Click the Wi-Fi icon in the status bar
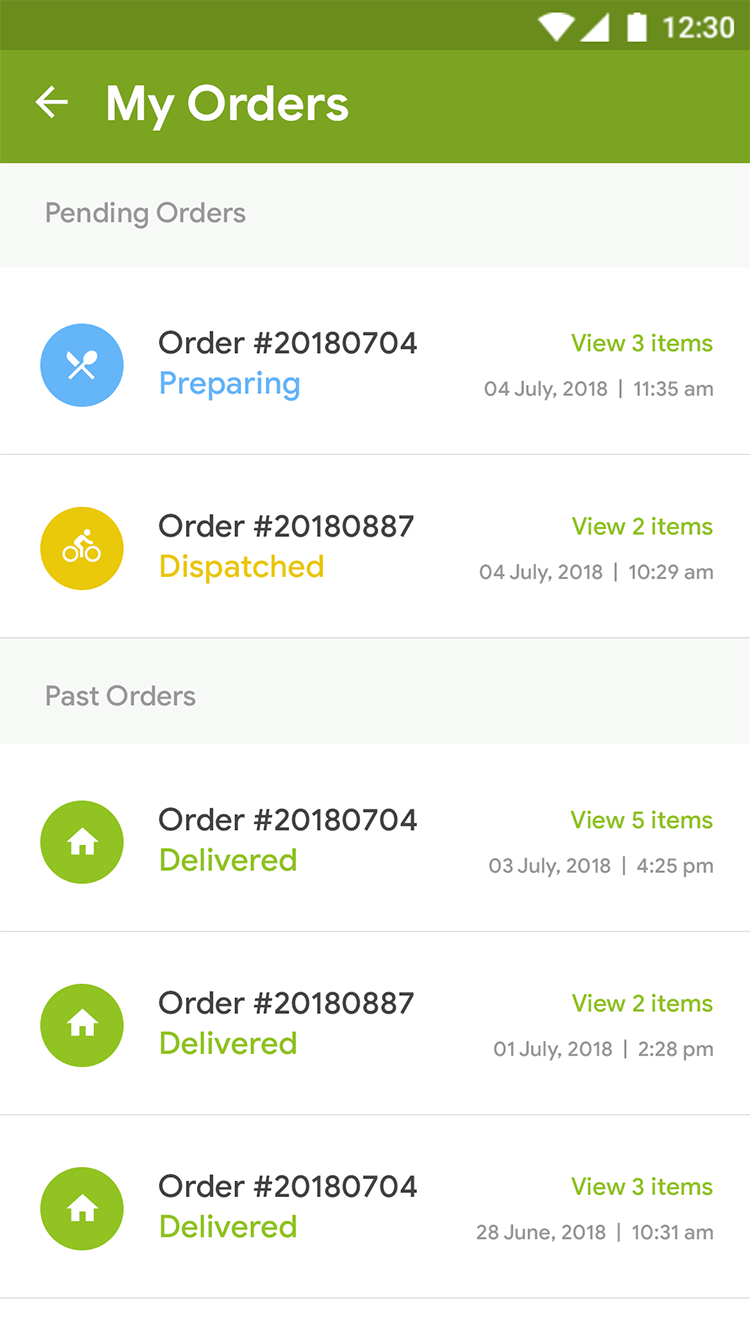The height and width of the screenshot is (1333, 750). coord(553,26)
